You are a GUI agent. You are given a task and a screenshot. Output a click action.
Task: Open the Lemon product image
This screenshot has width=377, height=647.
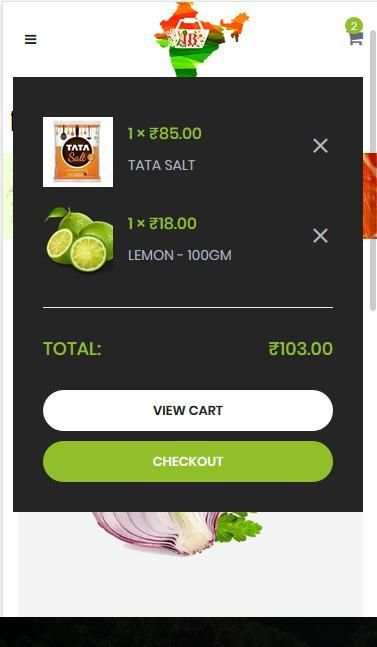(x=78, y=240)
